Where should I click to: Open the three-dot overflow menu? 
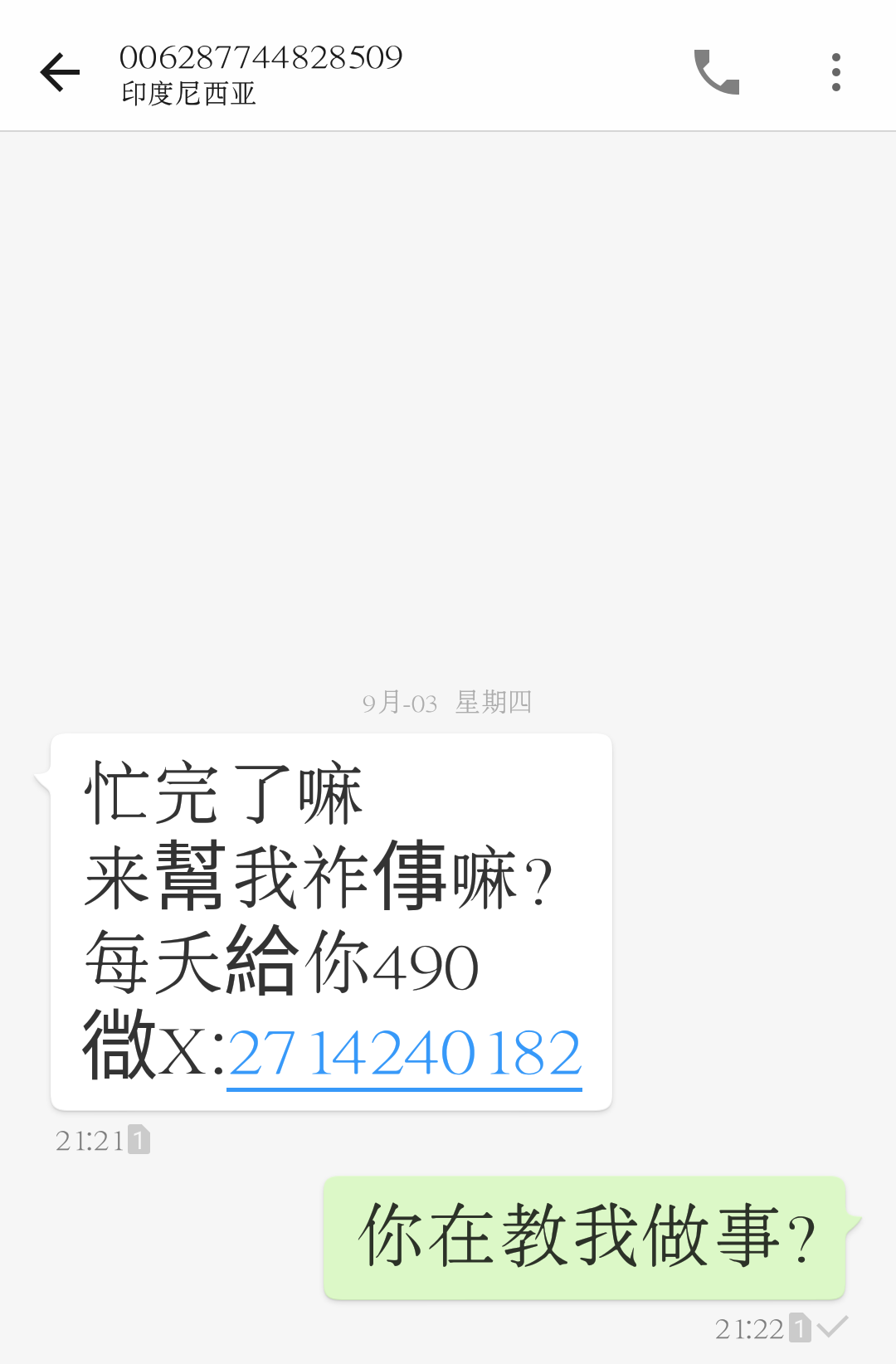[x=835, y=72]
